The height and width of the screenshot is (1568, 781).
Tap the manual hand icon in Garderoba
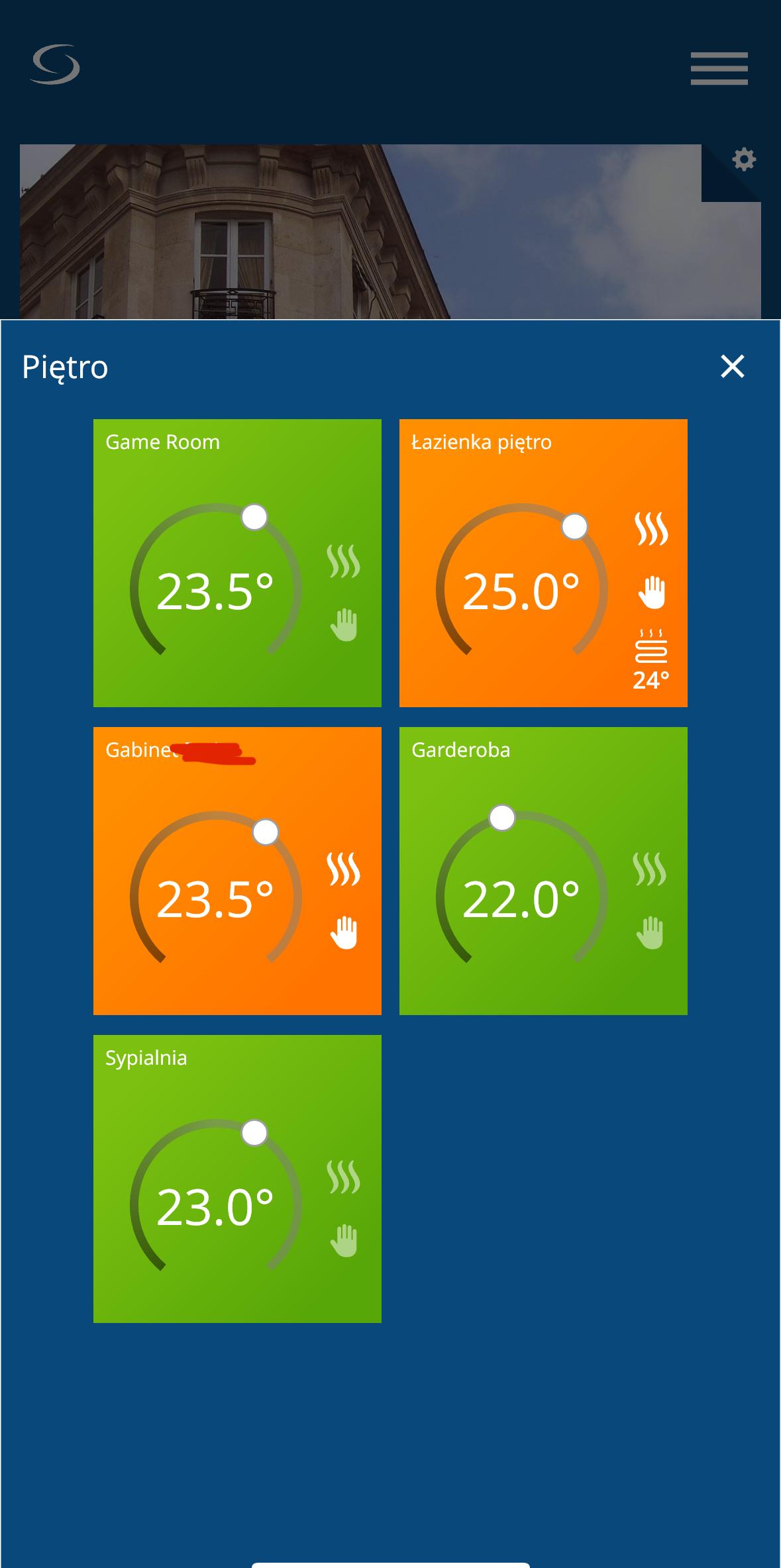click(x=650, y=932)
